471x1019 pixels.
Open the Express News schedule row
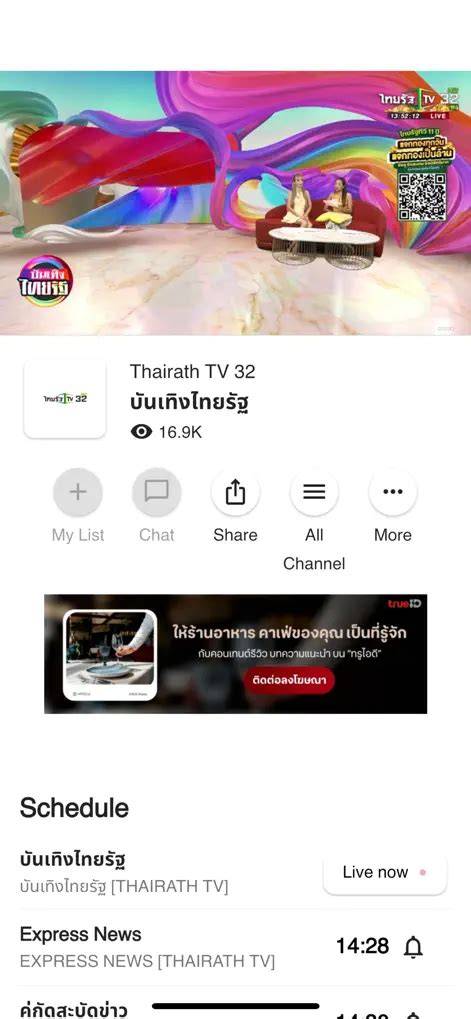tap(235, 948)
